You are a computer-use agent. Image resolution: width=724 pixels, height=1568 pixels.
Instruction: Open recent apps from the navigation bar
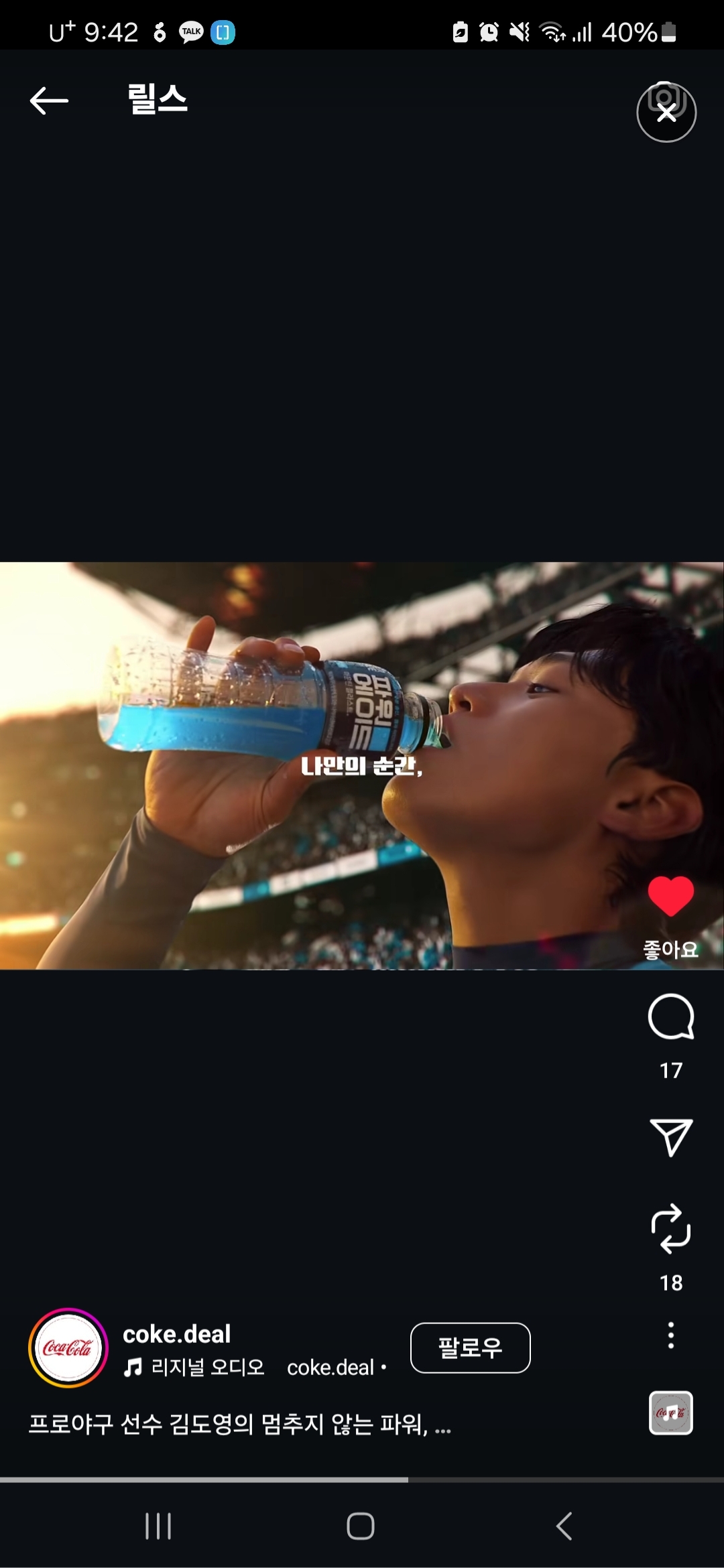click(x=158, y=1526)
